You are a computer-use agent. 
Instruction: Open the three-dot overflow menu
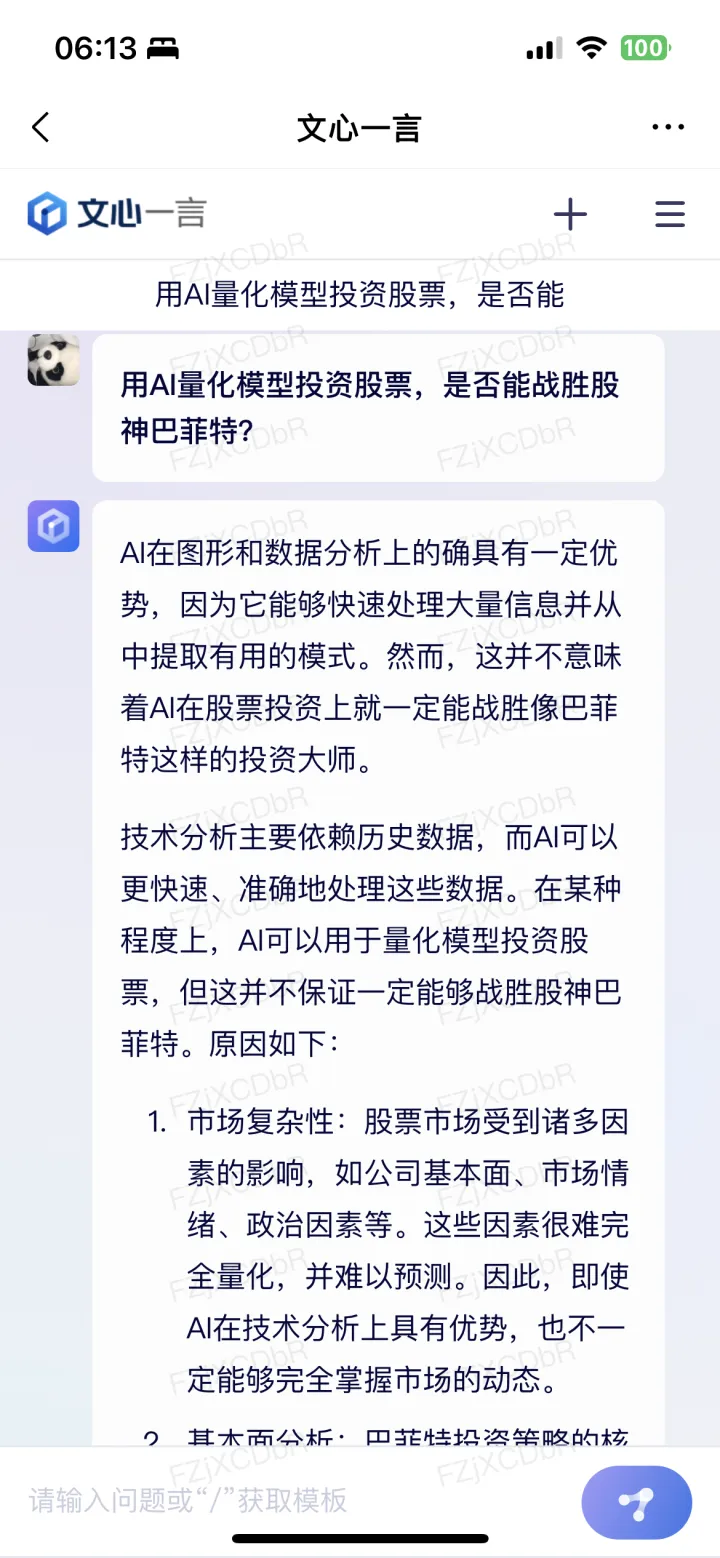coord(667,128)
